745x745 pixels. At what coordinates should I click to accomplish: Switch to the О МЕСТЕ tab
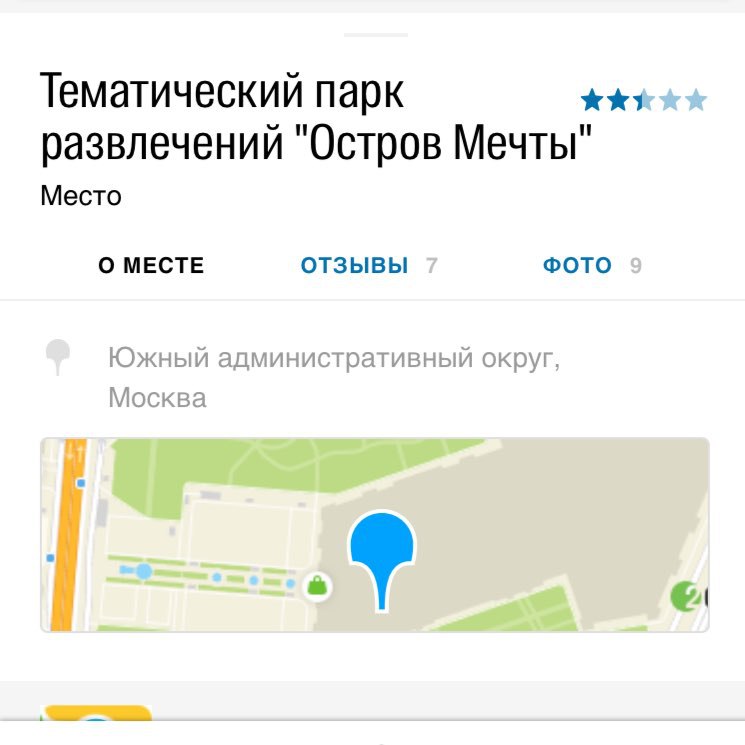coord(150,266)
